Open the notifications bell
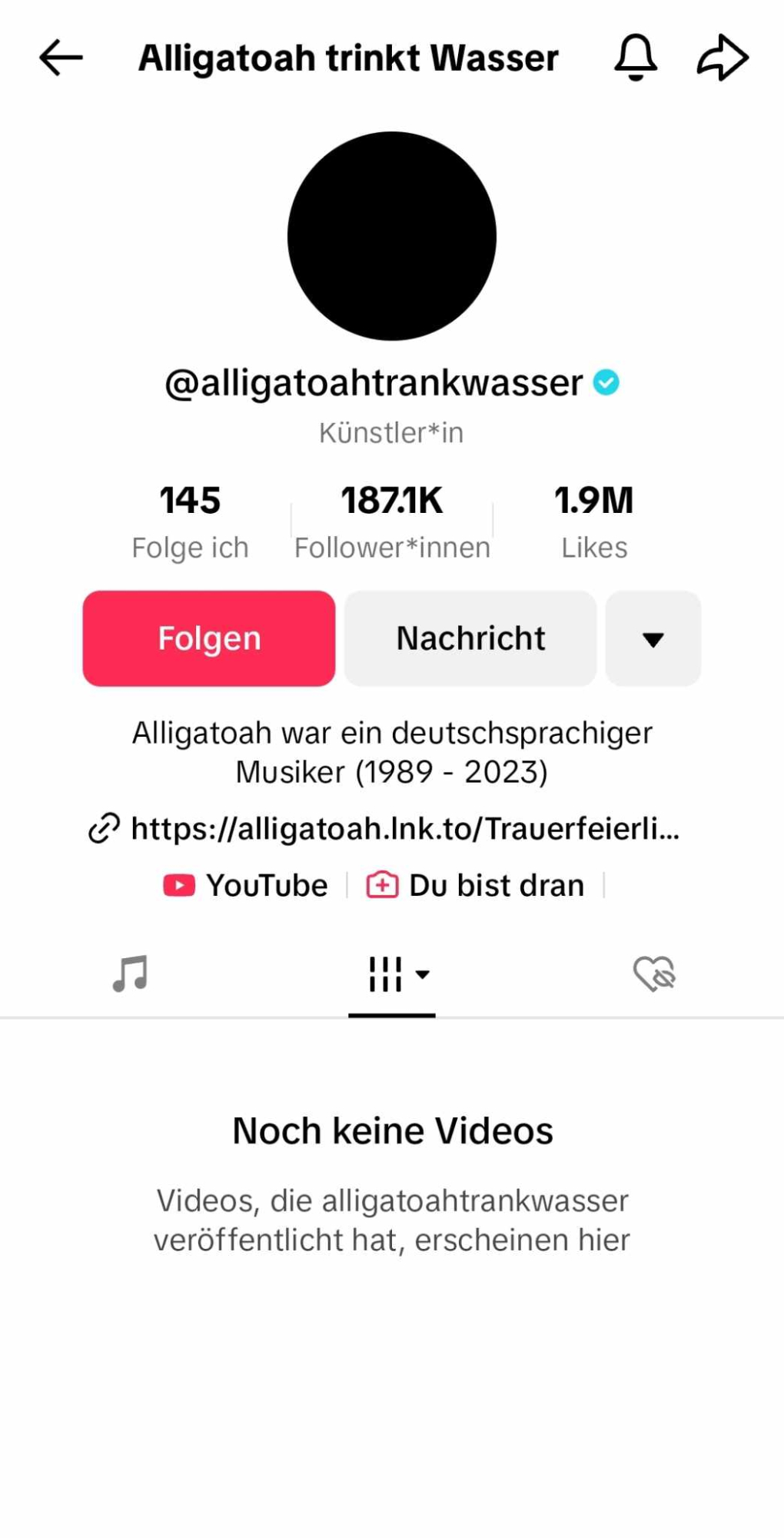 [x=636, y=58]
